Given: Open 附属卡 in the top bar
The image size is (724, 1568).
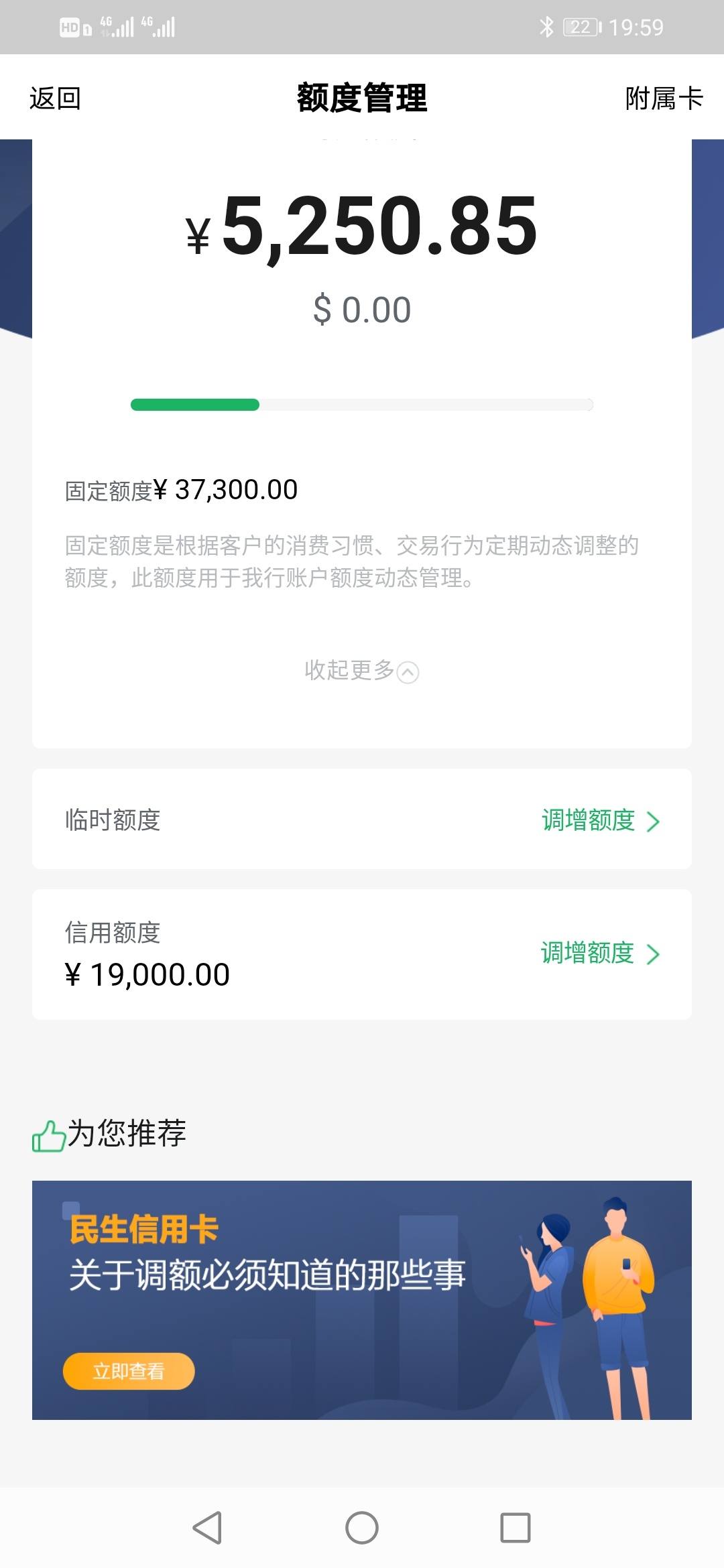Looking at the screenshot, I should pos(664,99).
